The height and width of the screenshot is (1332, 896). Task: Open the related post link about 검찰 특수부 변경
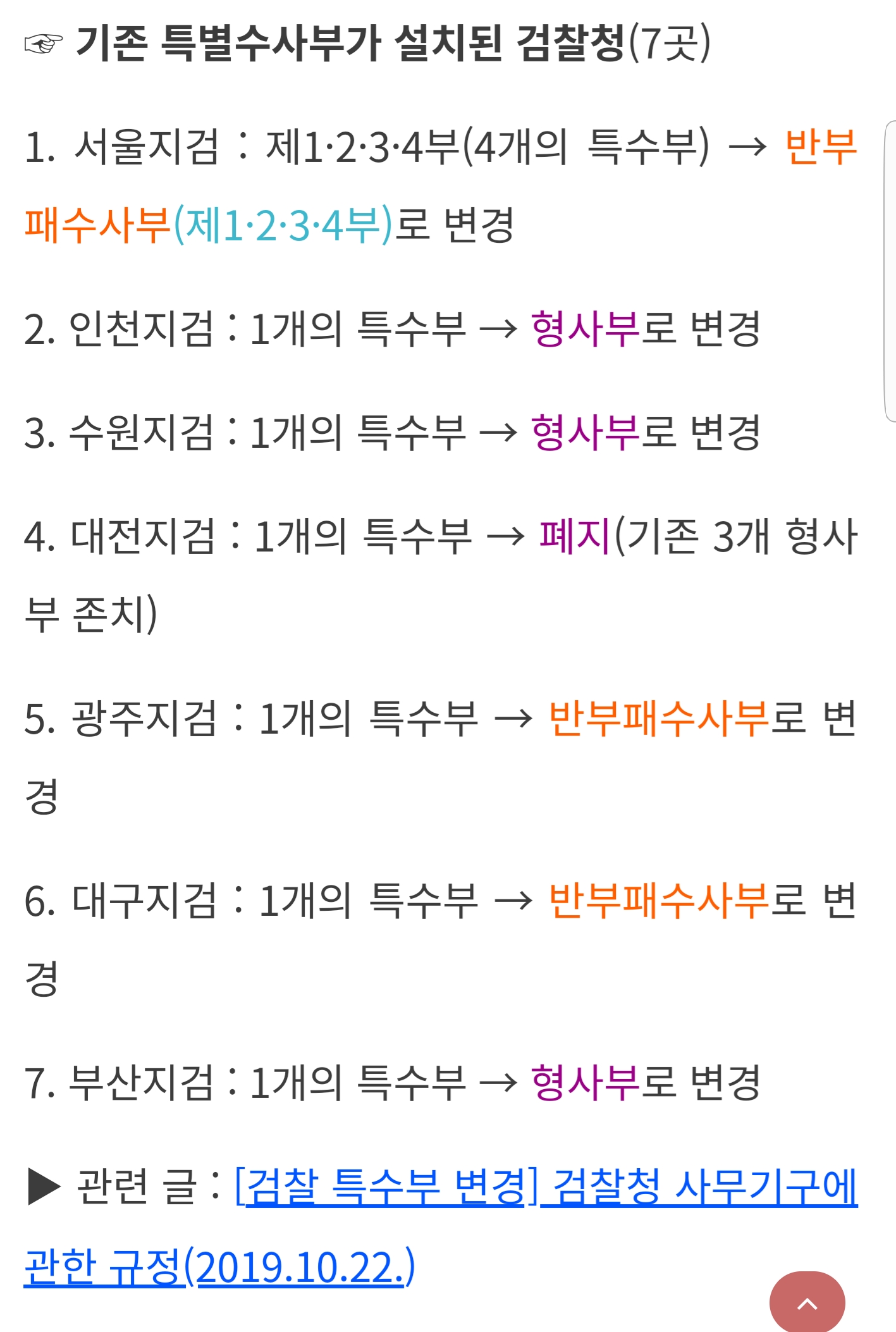[x=545, y=1187]
